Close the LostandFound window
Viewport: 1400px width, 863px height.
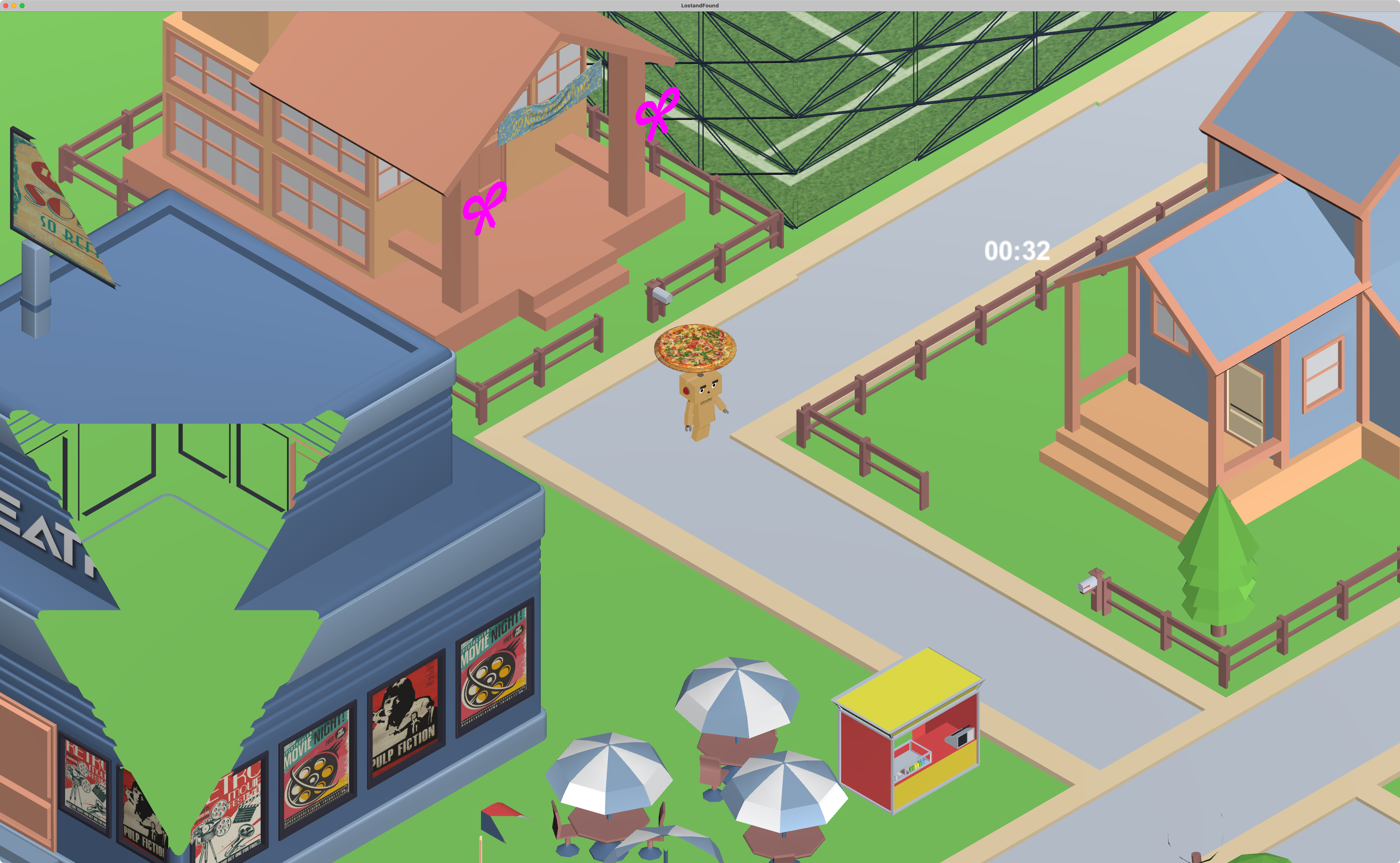tap(6, 6)
